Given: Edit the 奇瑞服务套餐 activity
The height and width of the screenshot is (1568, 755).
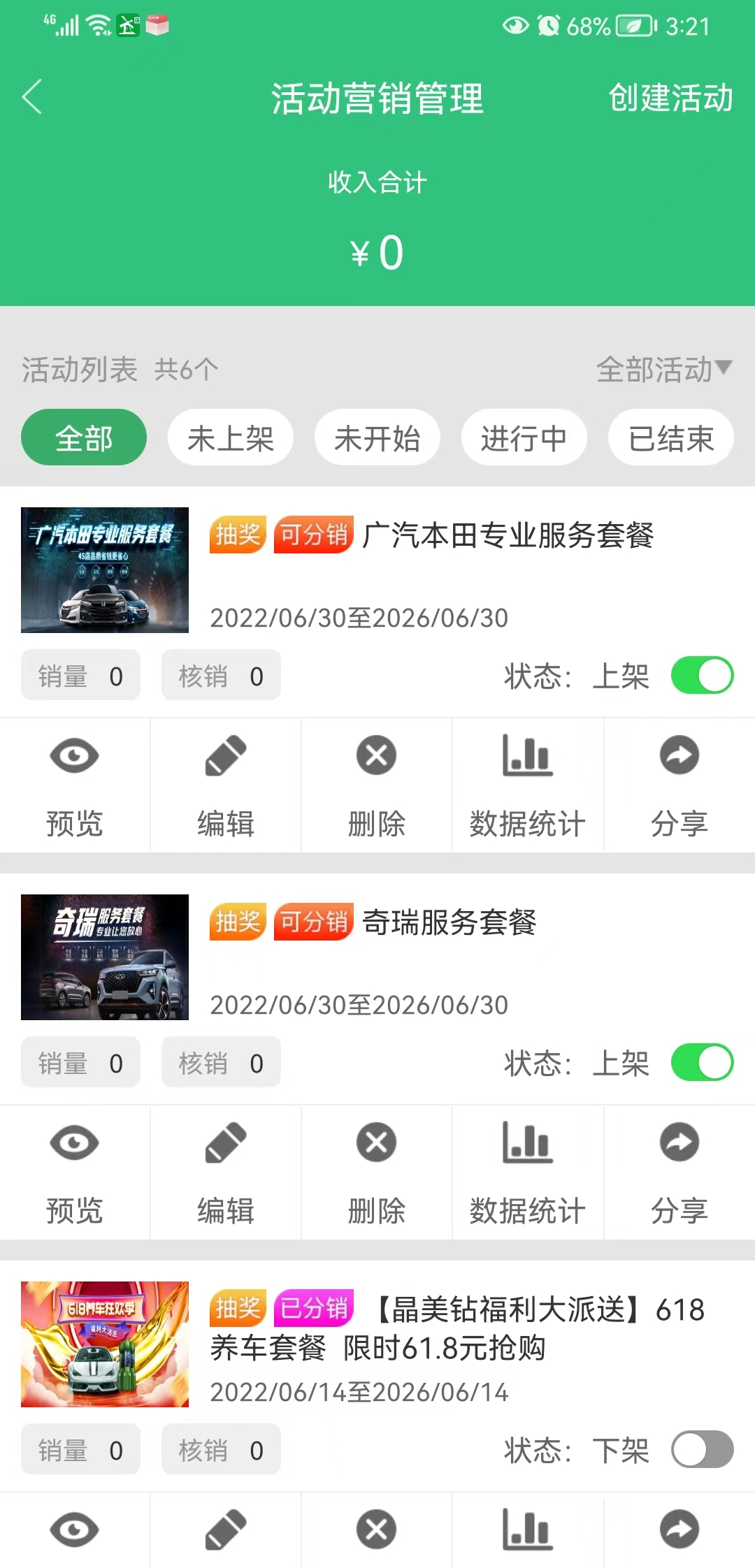Looking at the screenshot, I should click(226, 1173).
